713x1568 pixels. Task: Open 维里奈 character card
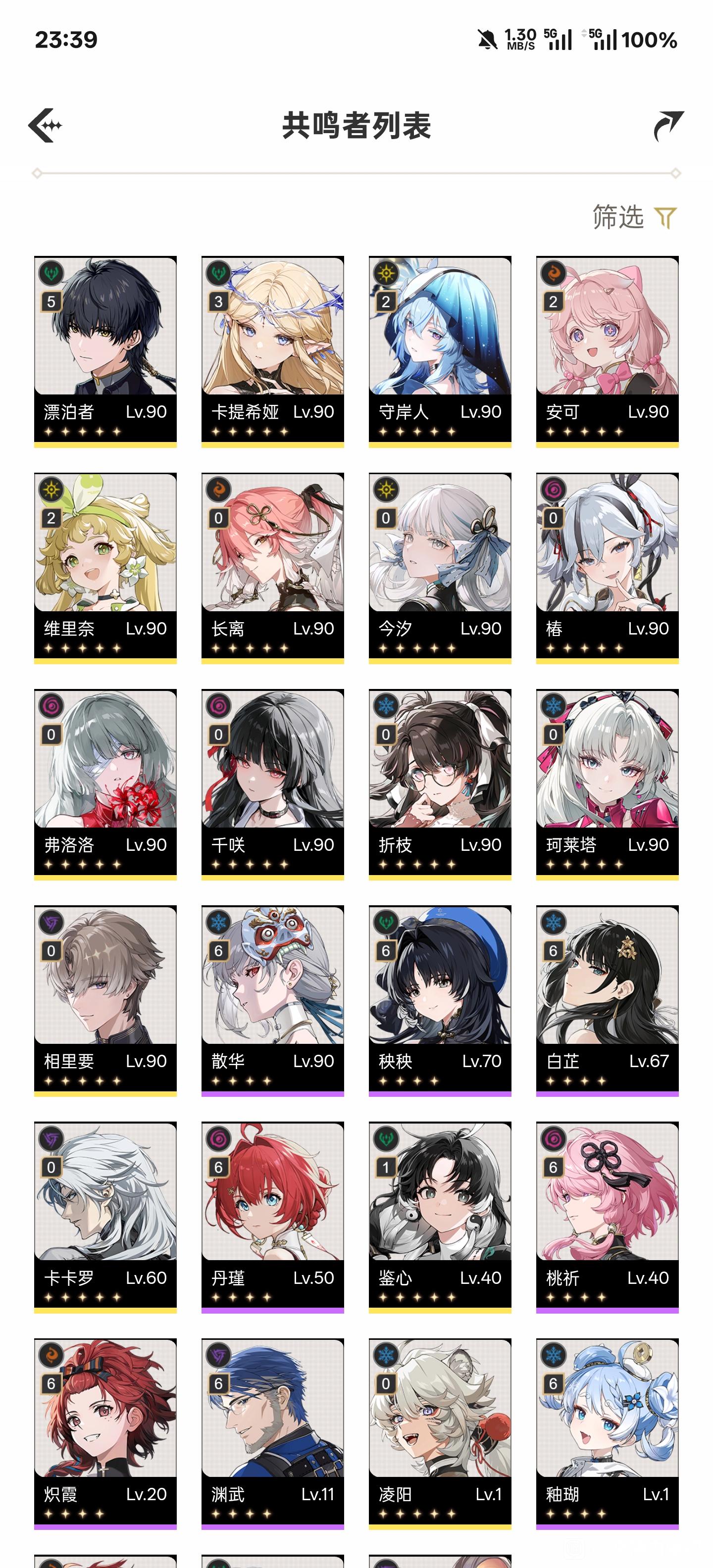click(105, 567)
